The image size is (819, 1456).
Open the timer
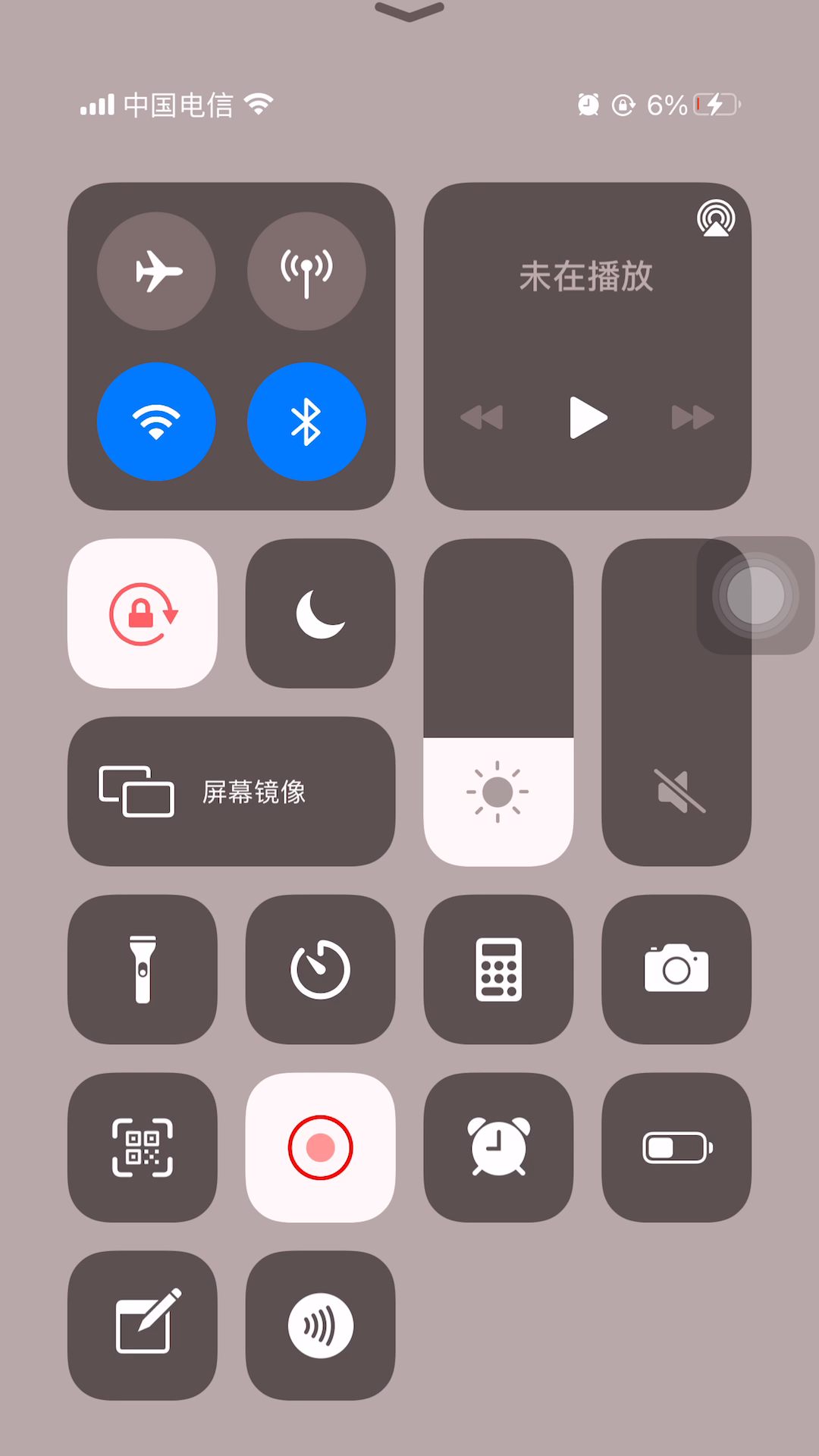coord(320,969)
